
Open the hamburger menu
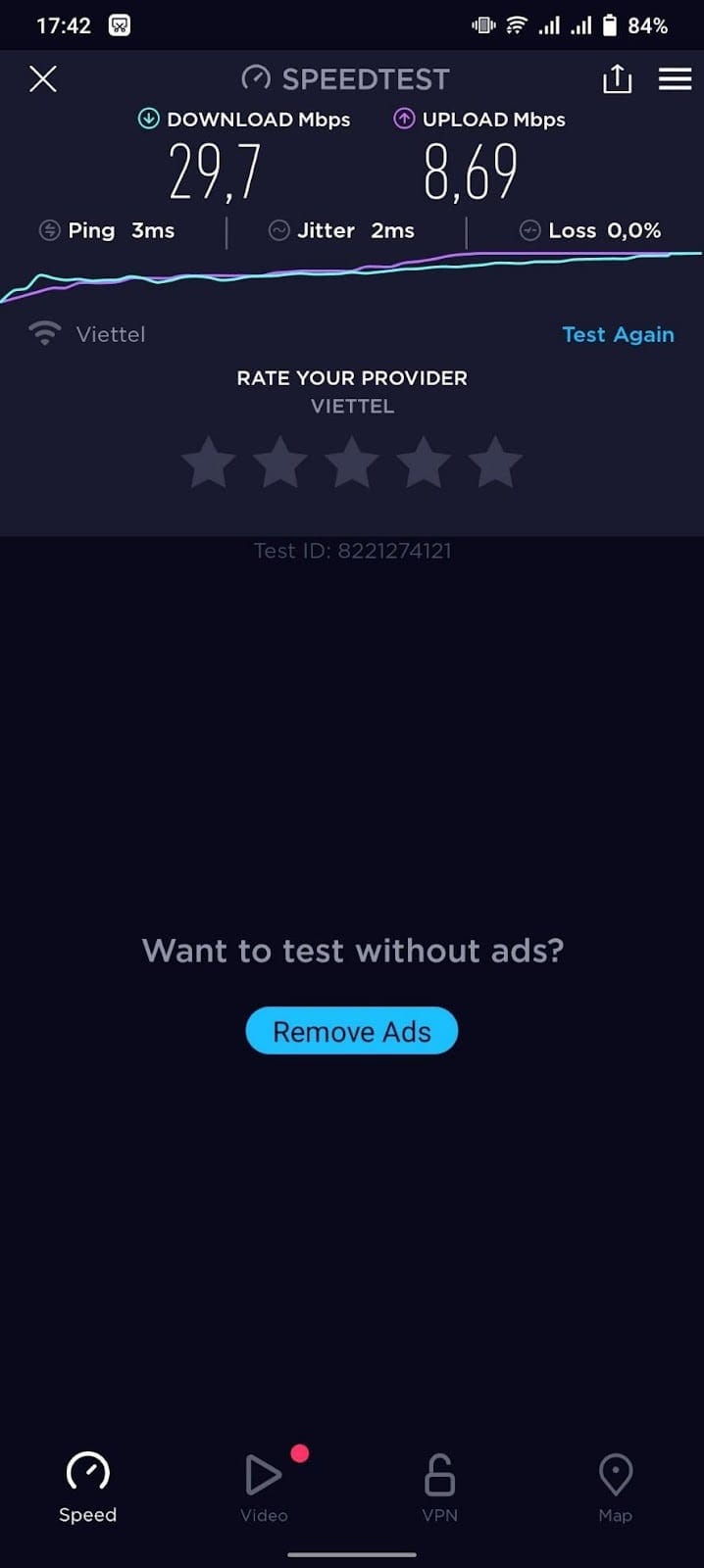pos(675,78)
